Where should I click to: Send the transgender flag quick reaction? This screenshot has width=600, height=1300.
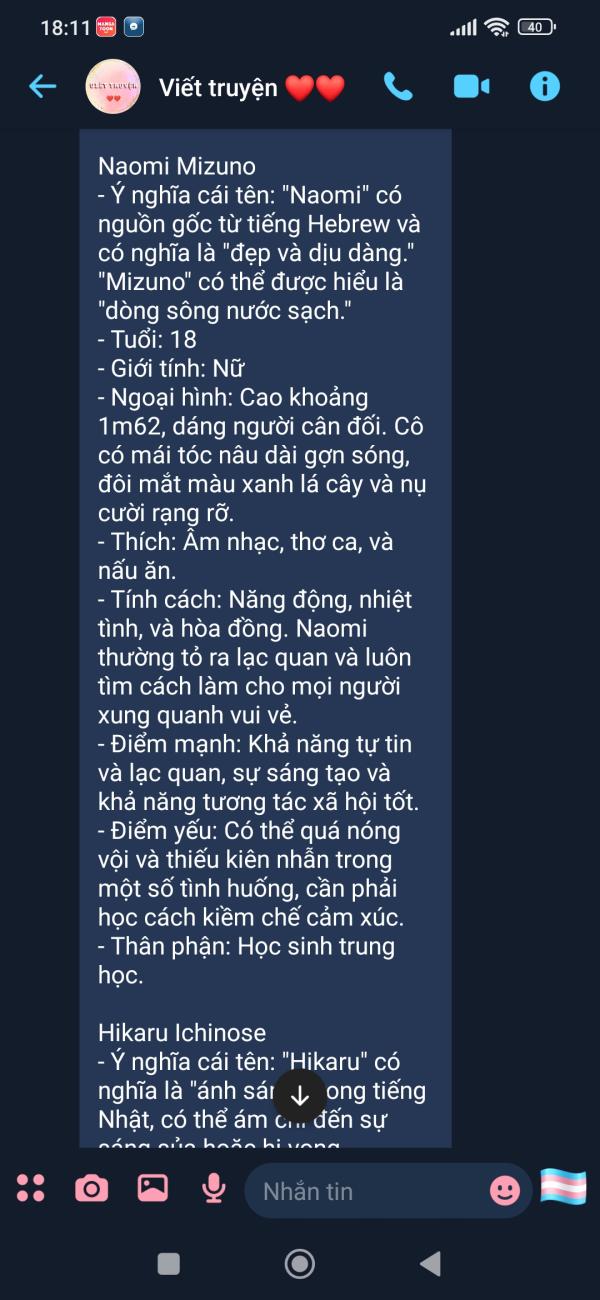point(564,1187)
